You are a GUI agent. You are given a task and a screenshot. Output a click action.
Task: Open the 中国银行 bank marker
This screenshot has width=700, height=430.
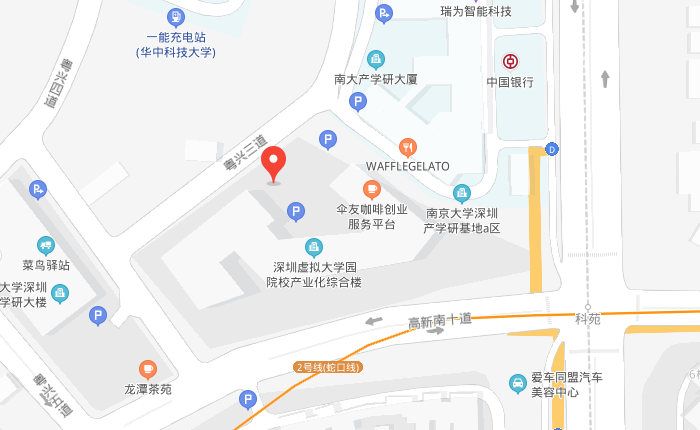point(510,62)
